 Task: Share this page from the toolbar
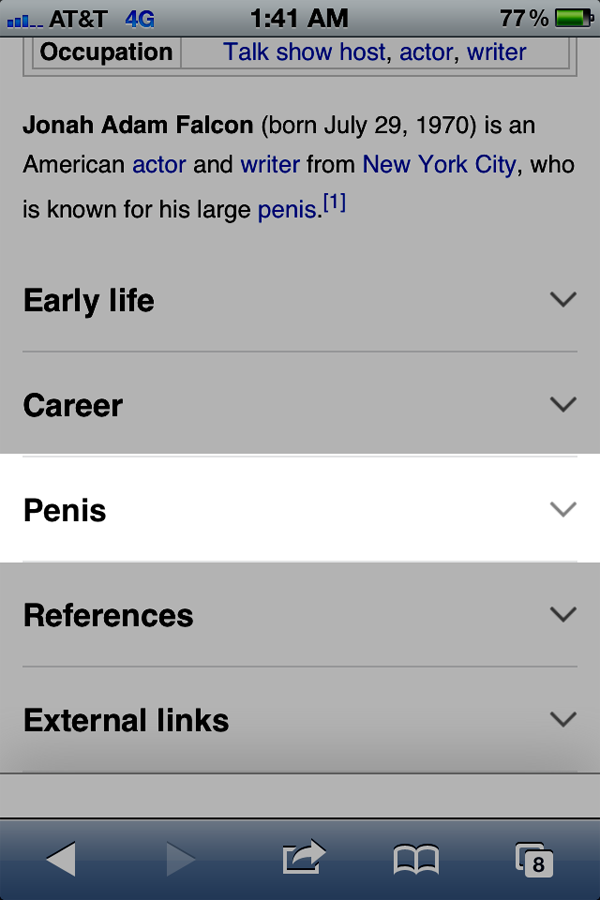(x=304, y=858)
